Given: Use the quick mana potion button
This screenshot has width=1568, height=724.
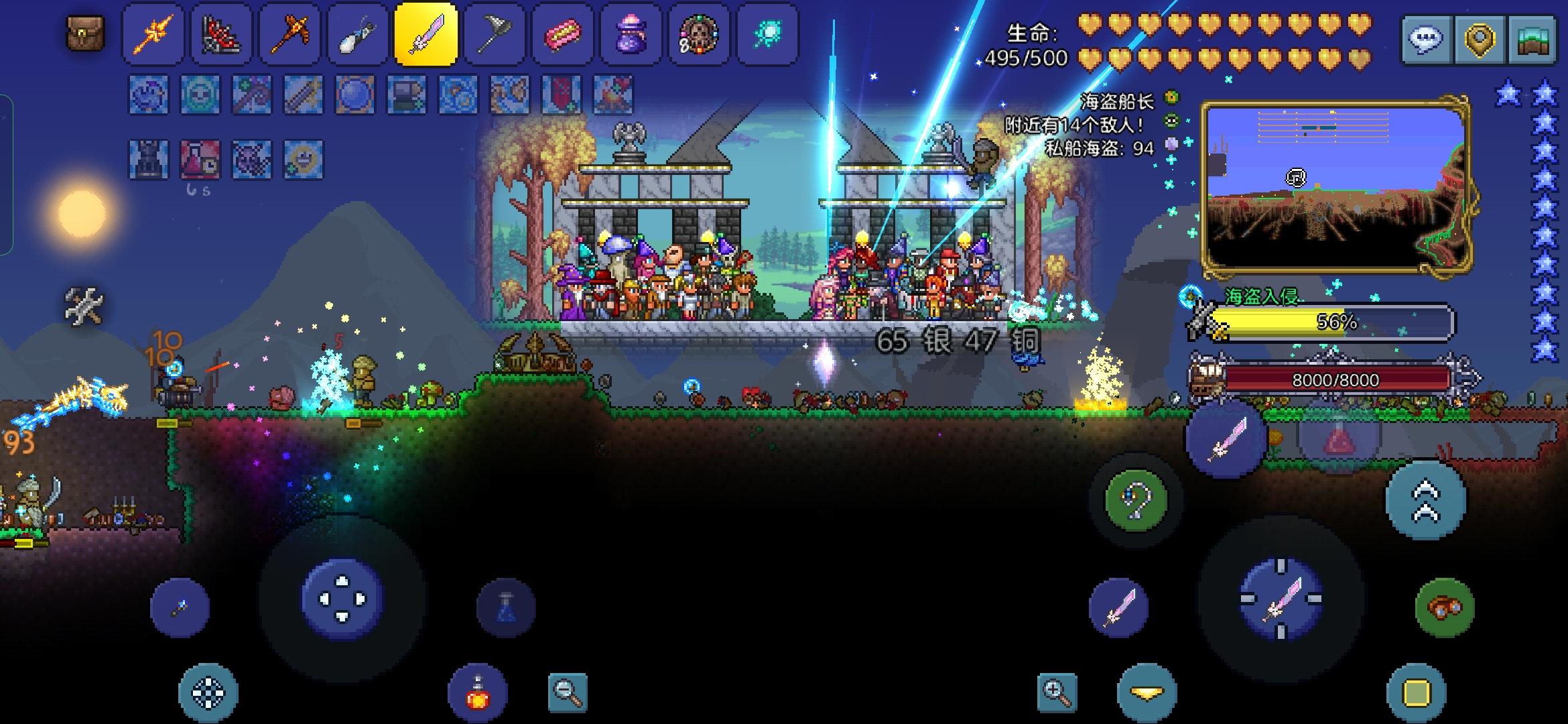Looking at the screenshot, I should pos(506,608).
